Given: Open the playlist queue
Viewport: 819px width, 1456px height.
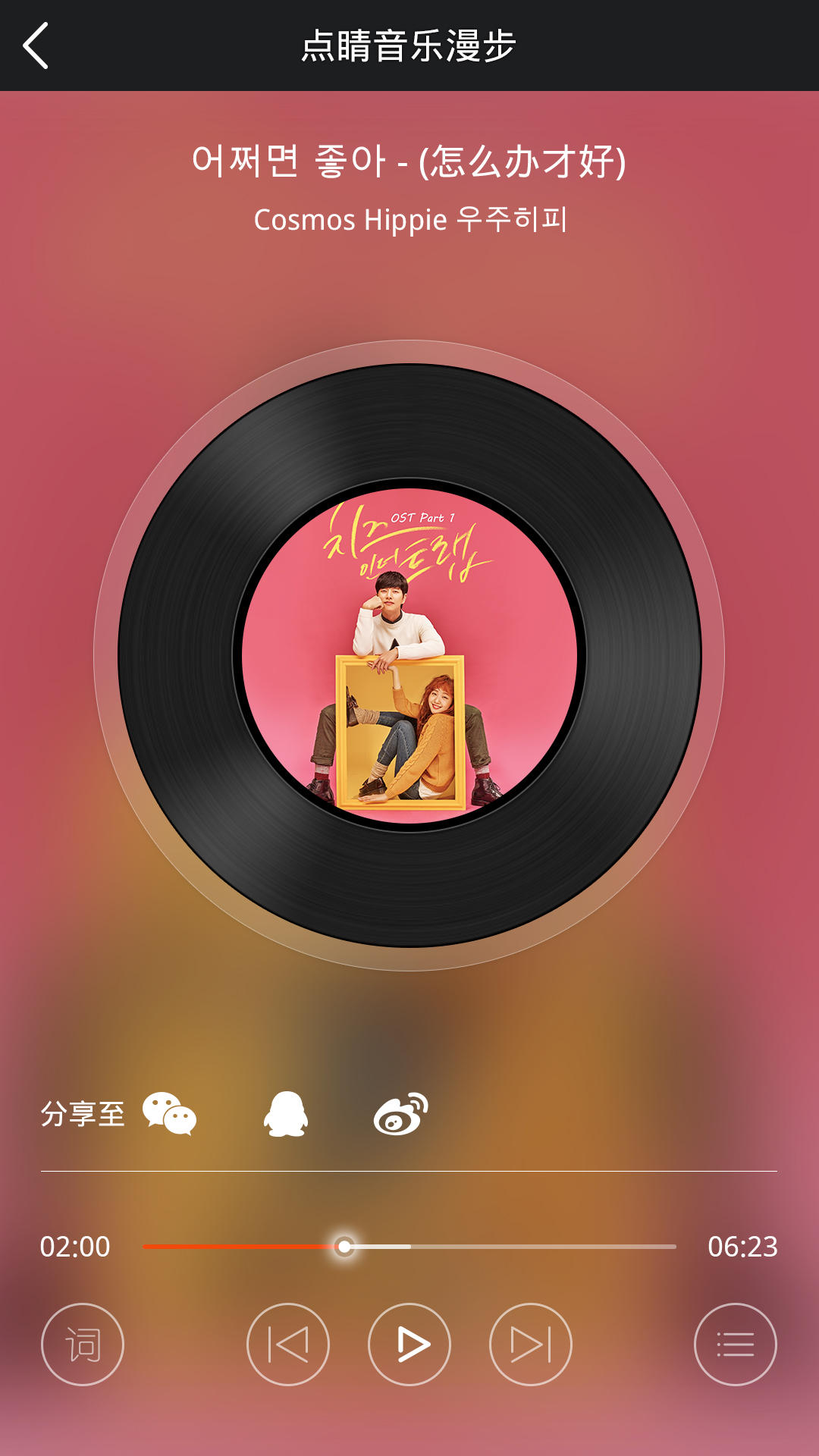Looking at the screenshot, I should 736,1345.
